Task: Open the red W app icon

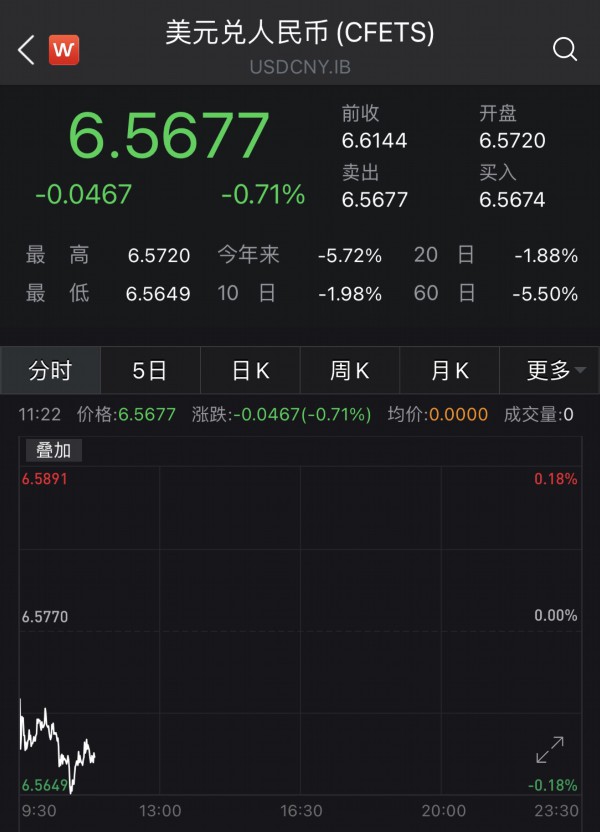Action: [x=64, y=49]
